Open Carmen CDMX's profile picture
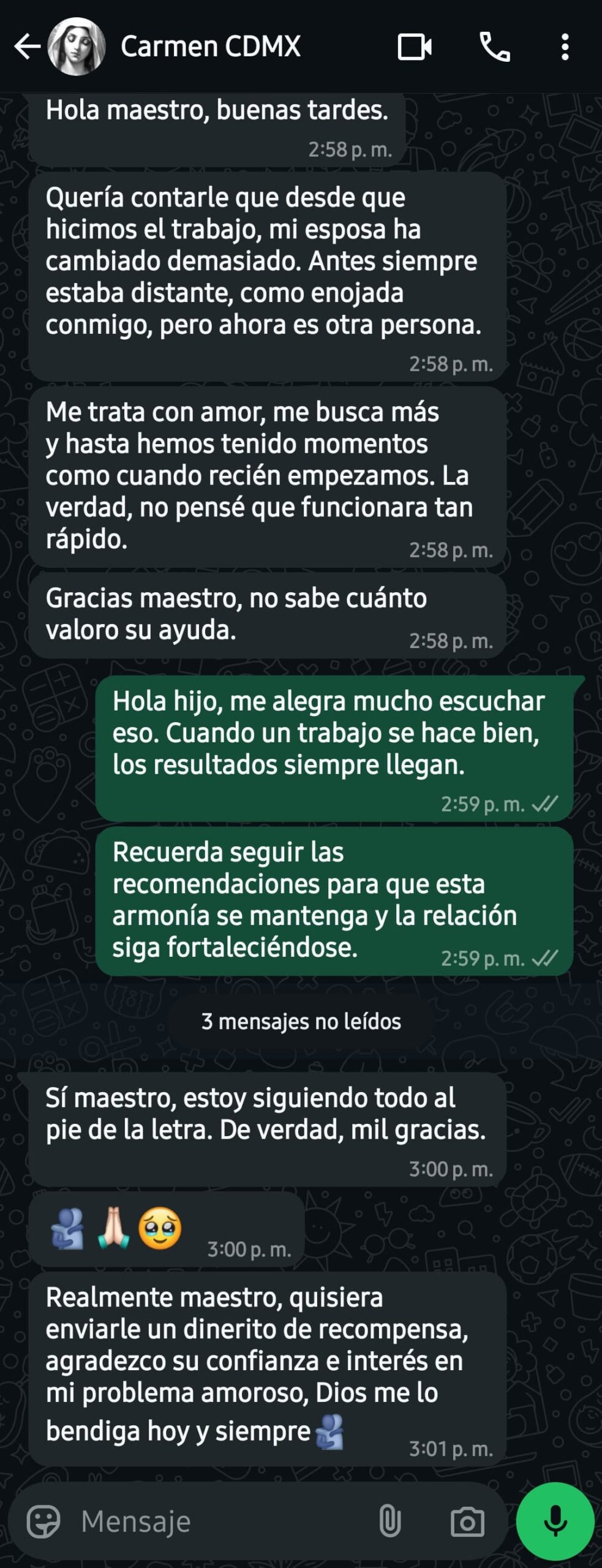Screen dimensions: 602x1568 (x=76, y=46)
